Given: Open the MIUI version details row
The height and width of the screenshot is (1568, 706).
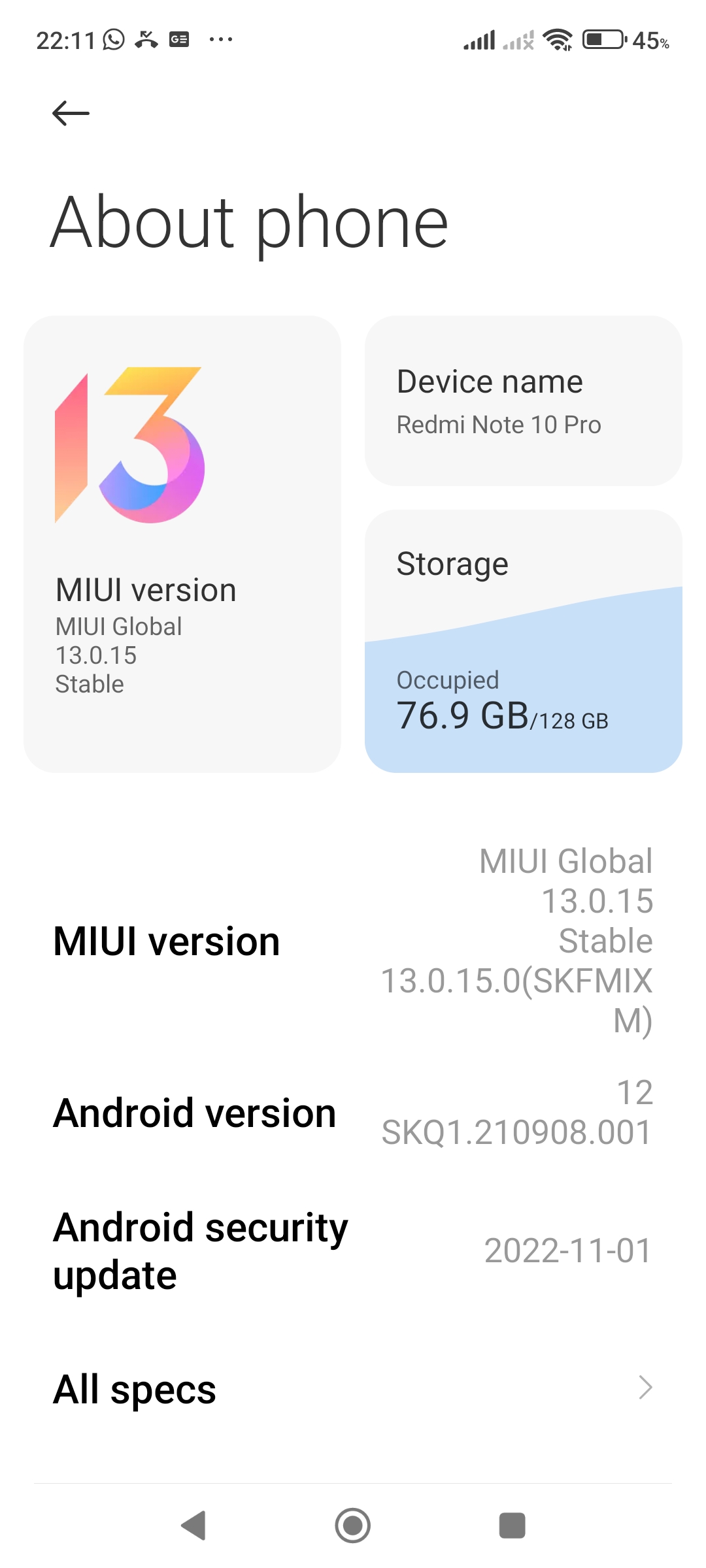Looking at the screenshot, I should (353, 941).
